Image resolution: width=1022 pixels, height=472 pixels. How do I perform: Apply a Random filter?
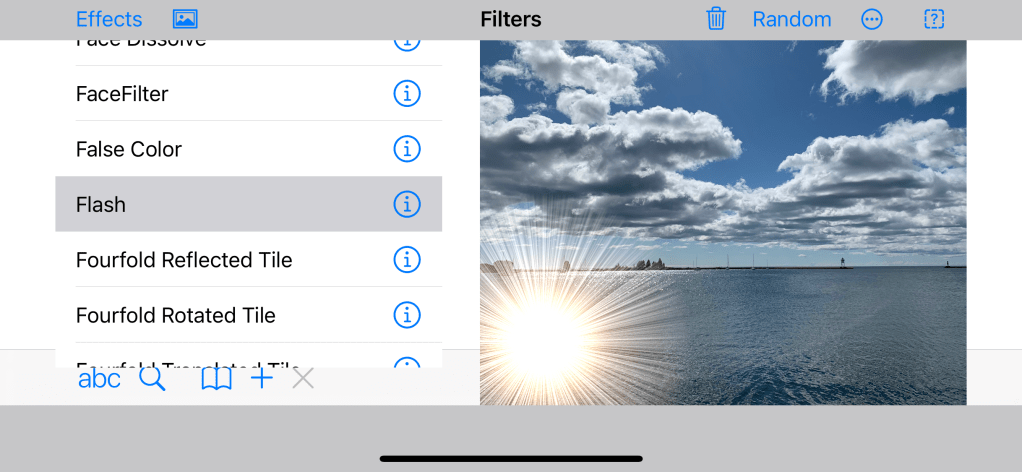point(791,19)
